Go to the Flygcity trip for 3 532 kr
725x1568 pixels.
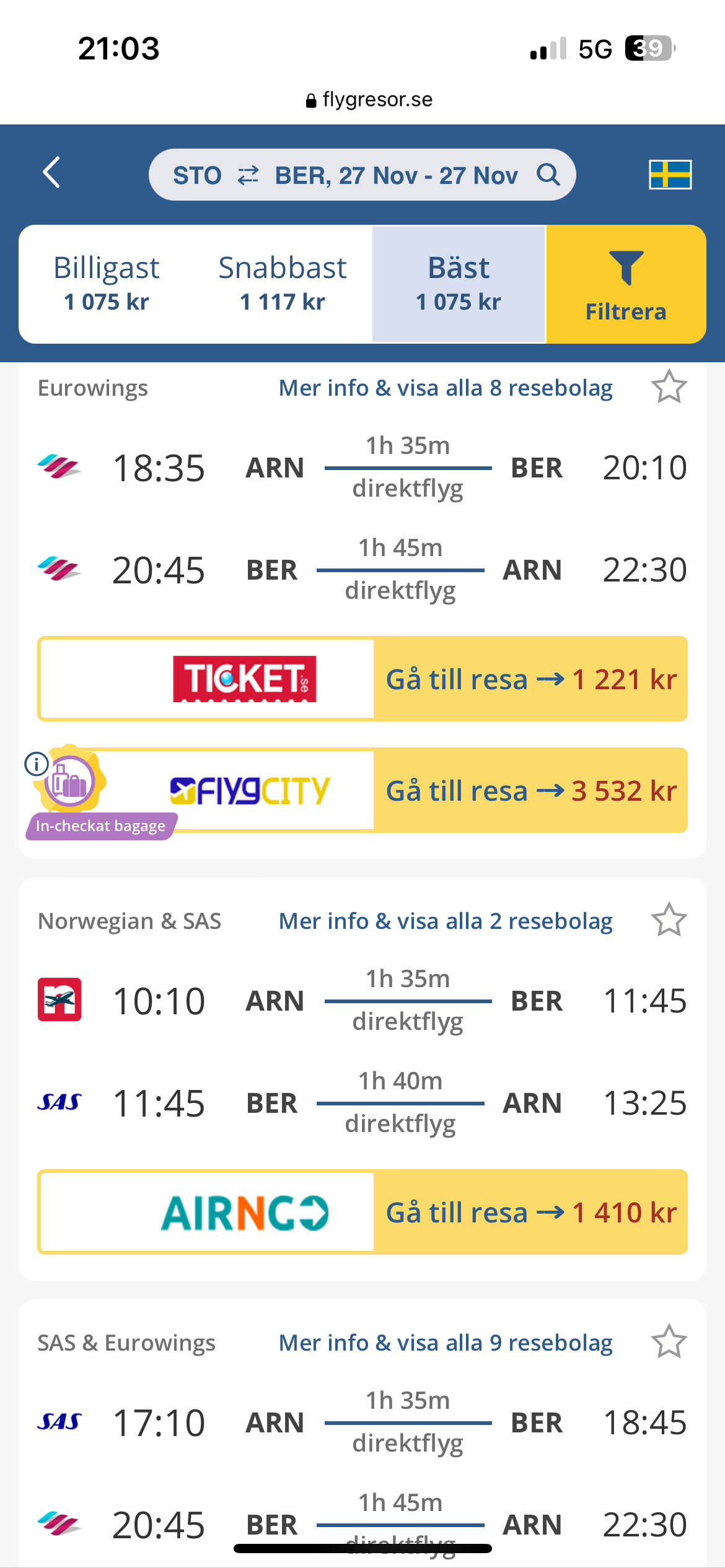530,791
